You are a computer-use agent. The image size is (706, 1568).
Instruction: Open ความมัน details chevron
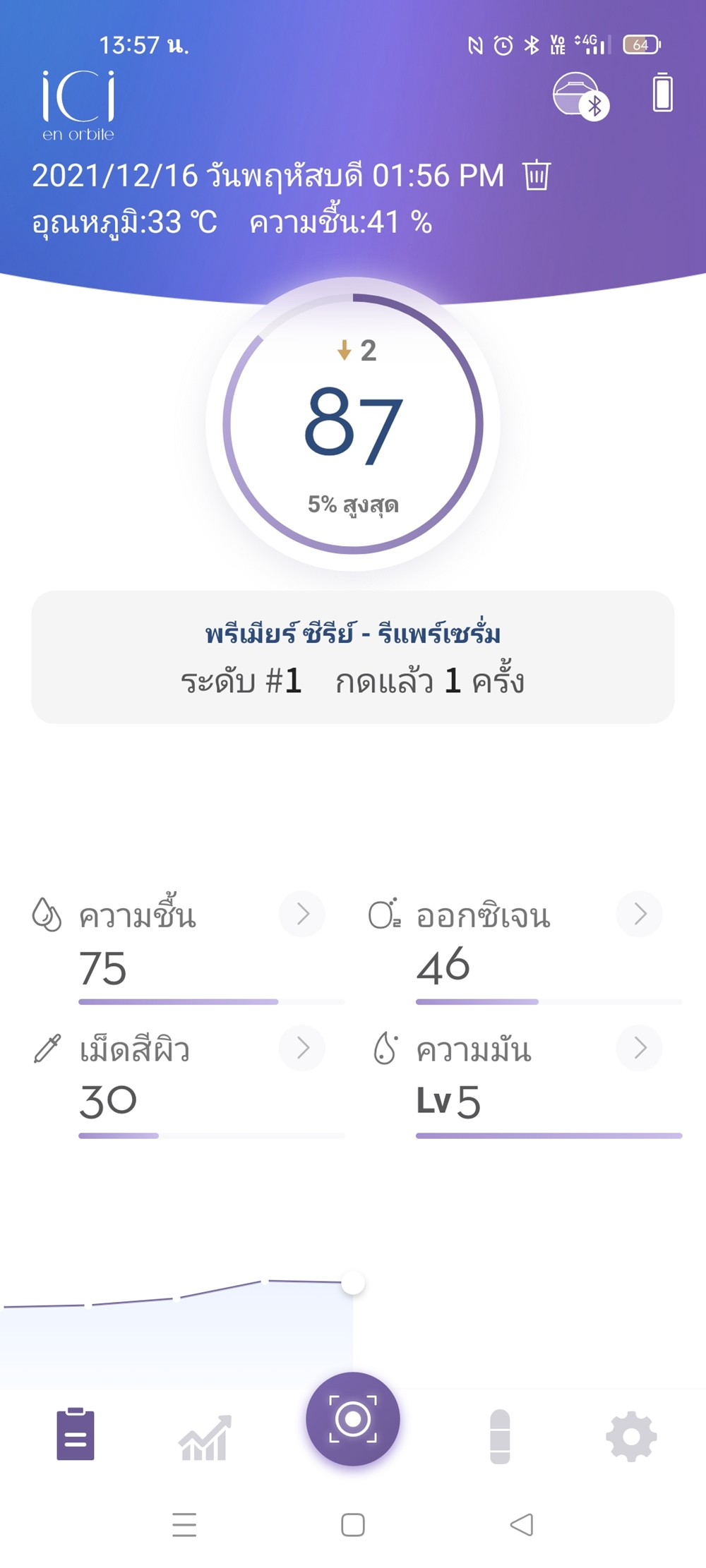(x=640, y=1048)
